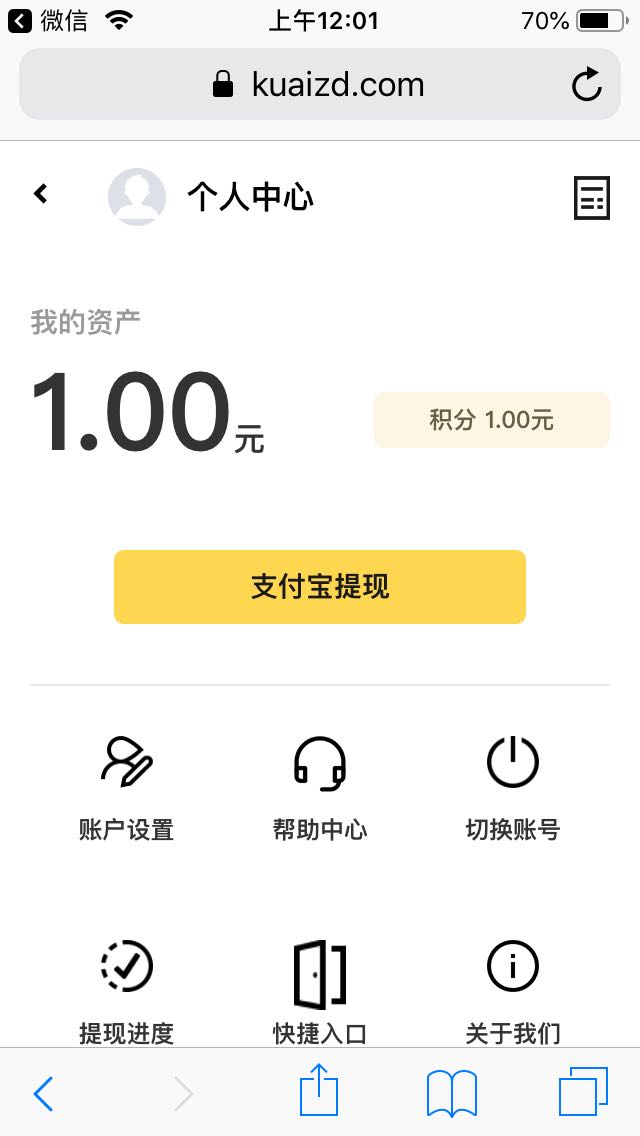Viewport: 640px width, 1136px height.
Task: Share this page from Safari toolbar
Action: tap(319, 1091)
